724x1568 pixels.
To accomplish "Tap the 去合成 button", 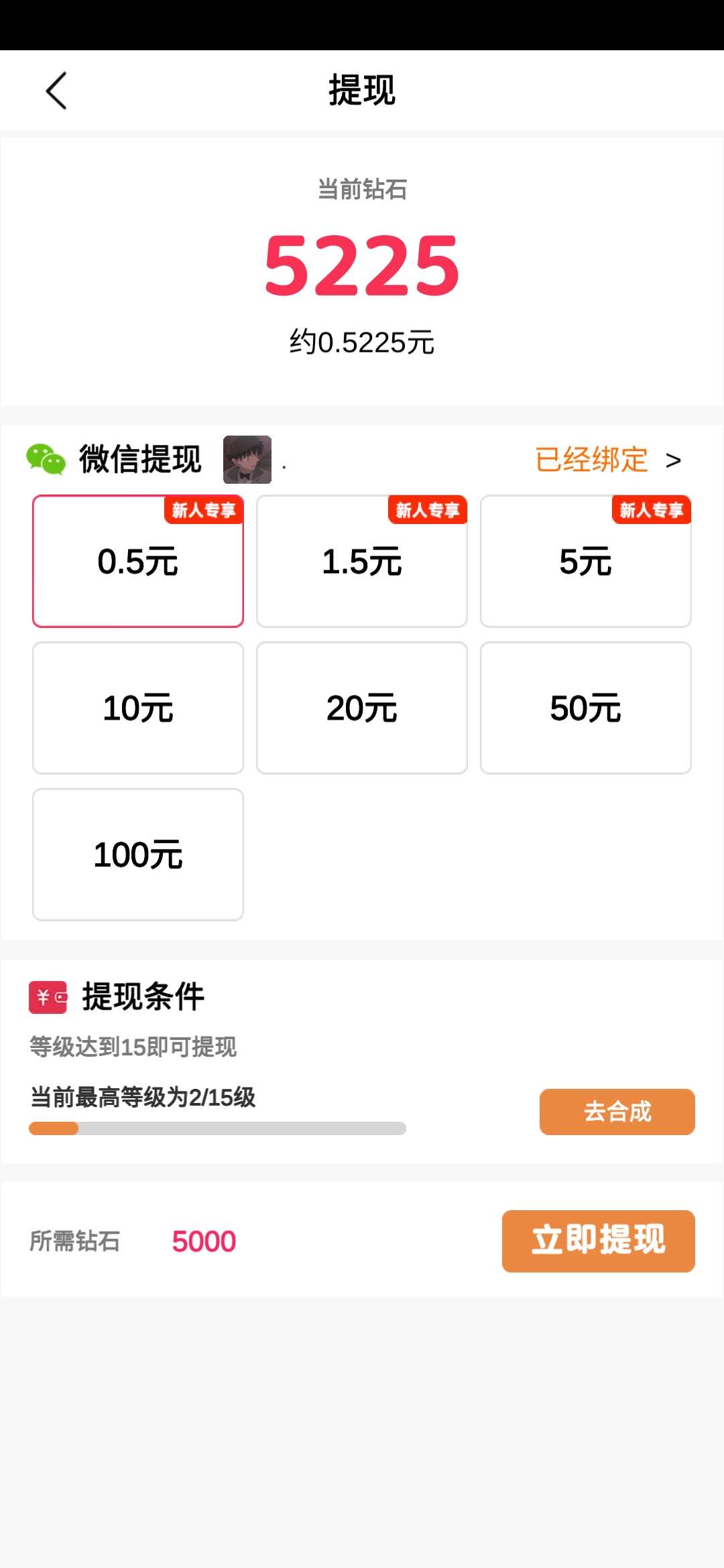I will coord(617,1112).
